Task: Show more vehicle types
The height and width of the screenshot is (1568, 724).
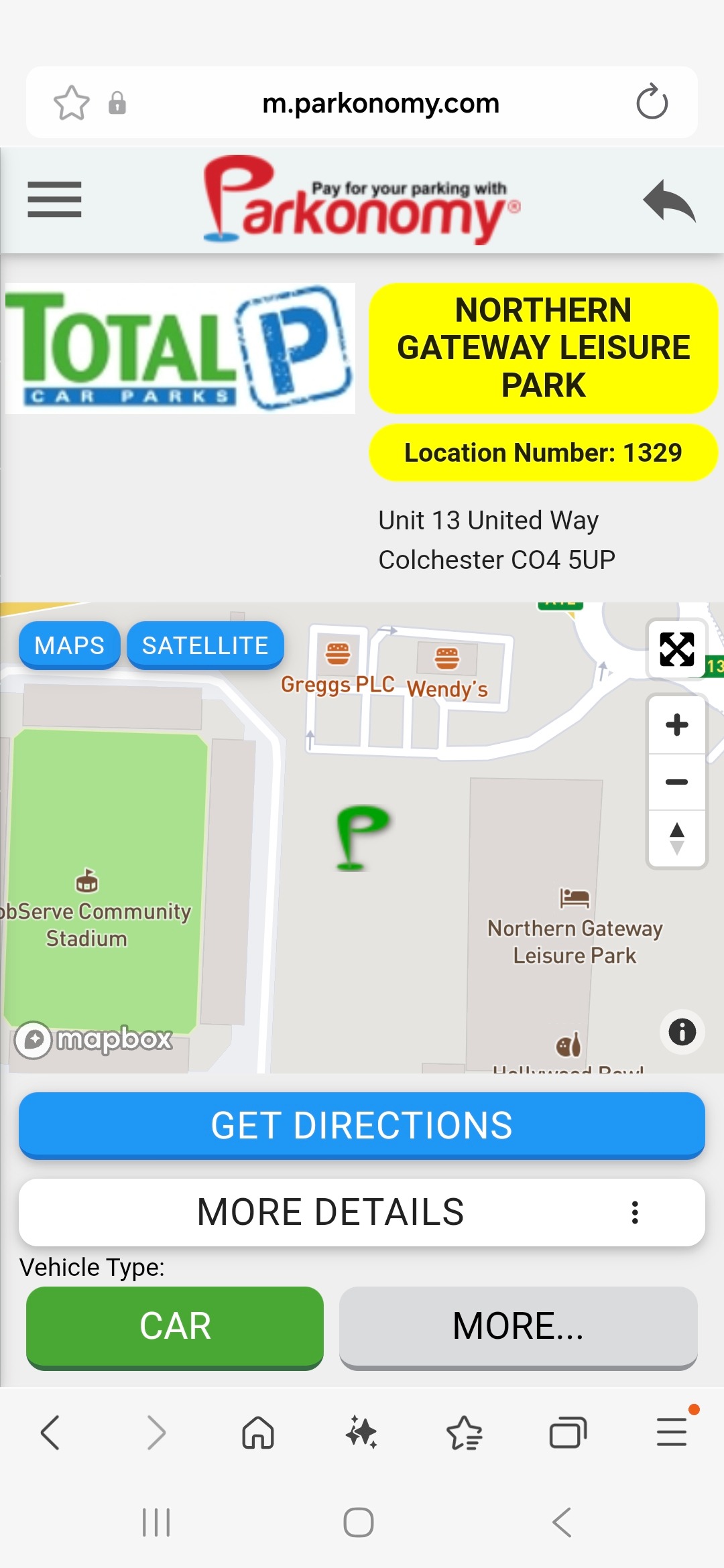Action: click(x=518, y=1326)
